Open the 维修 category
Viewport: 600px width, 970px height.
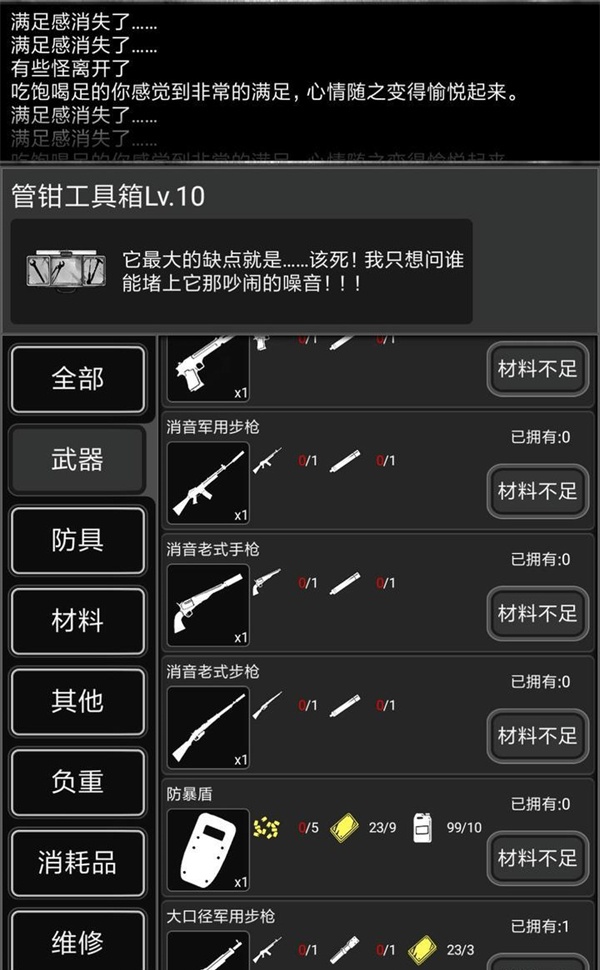78,942
